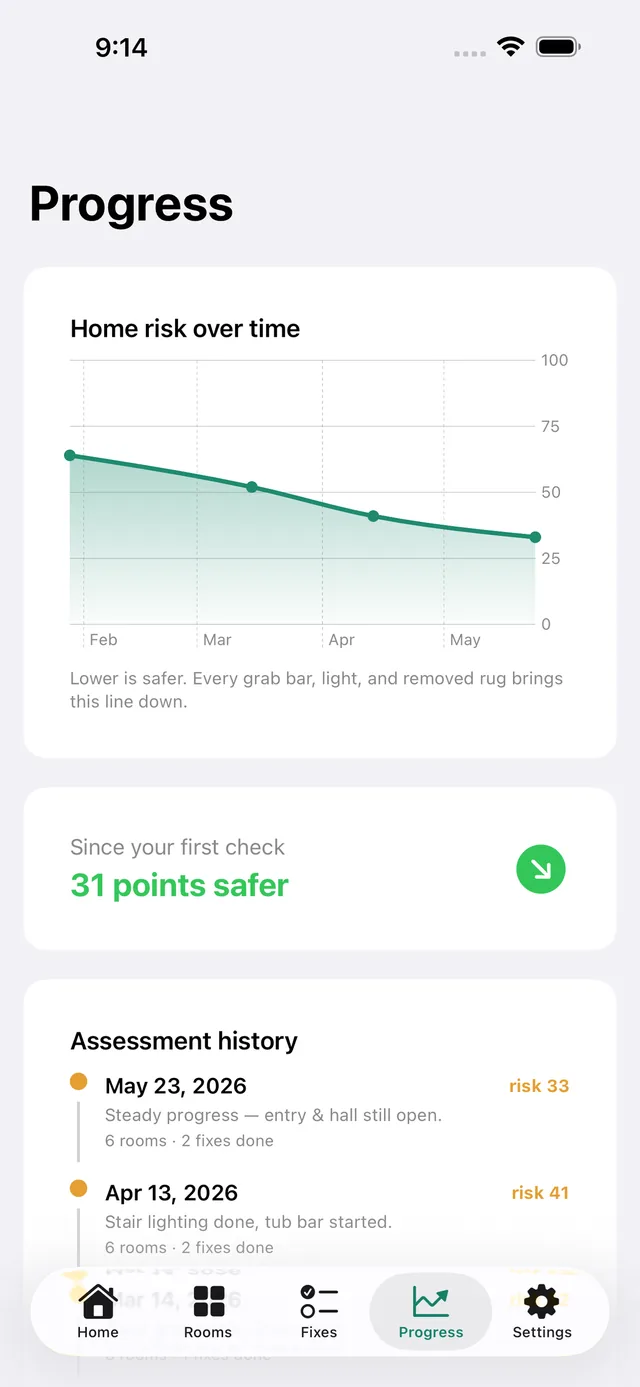Open the Settings tab
The height and width of the screenshot is (1387, 640).
pos(542,1312)
